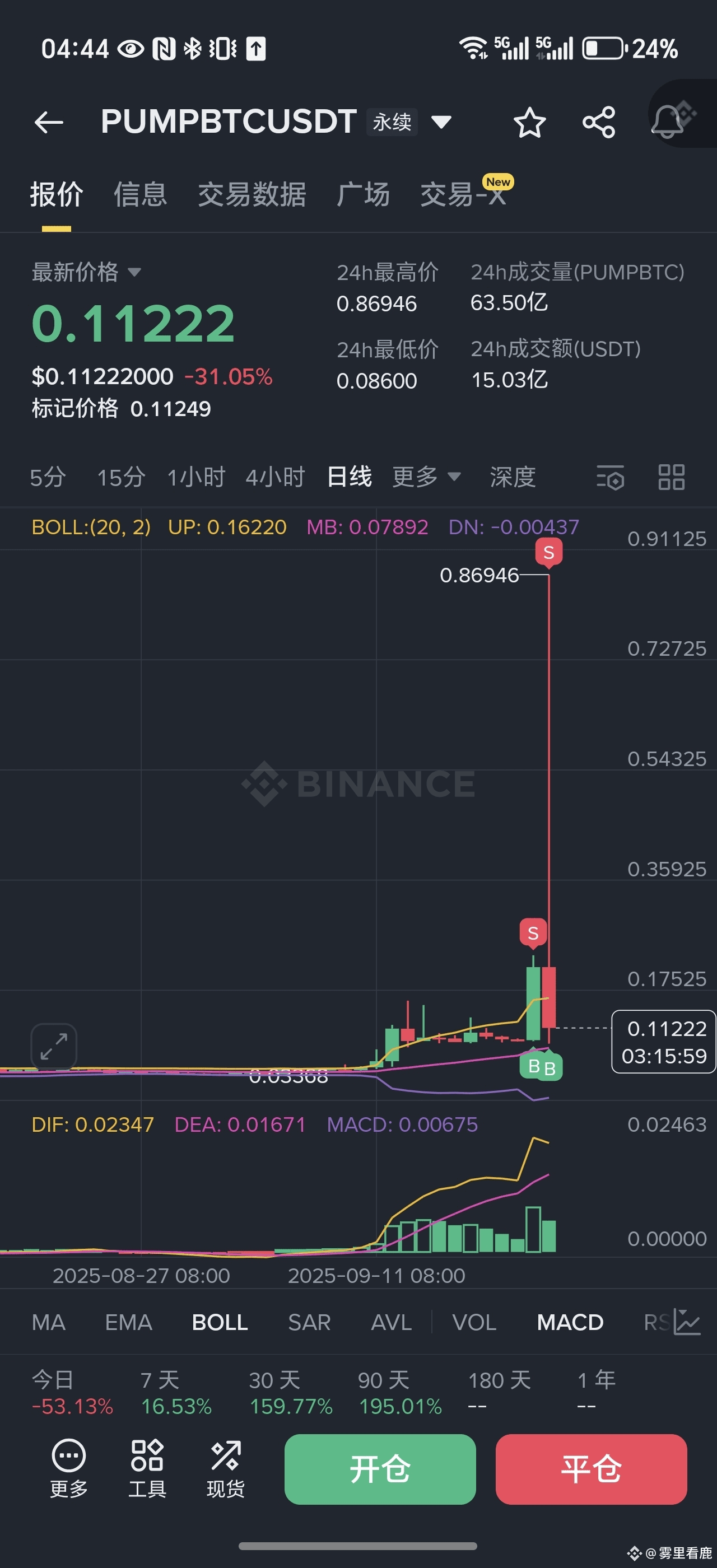Go back using the top-left arrow

pyautogui.click(x=49, y=122)
